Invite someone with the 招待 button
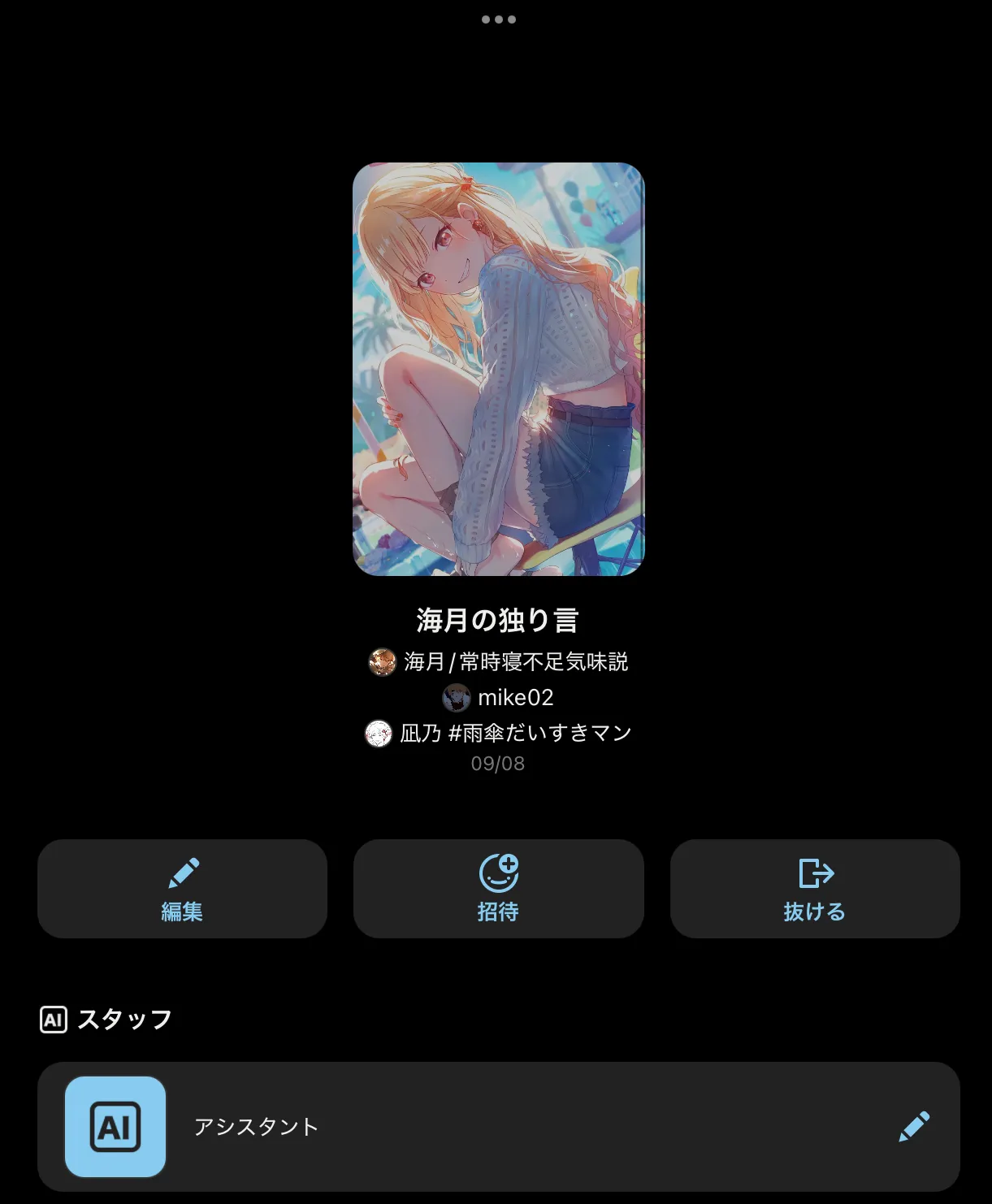Image resolution: width=992 pixels, height=1204 pixels. coord(498,889)
